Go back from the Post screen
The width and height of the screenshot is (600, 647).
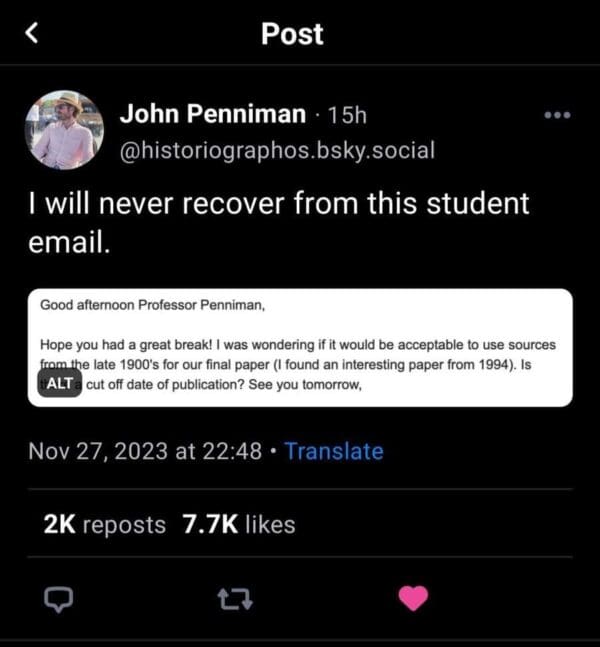[31, 34]
